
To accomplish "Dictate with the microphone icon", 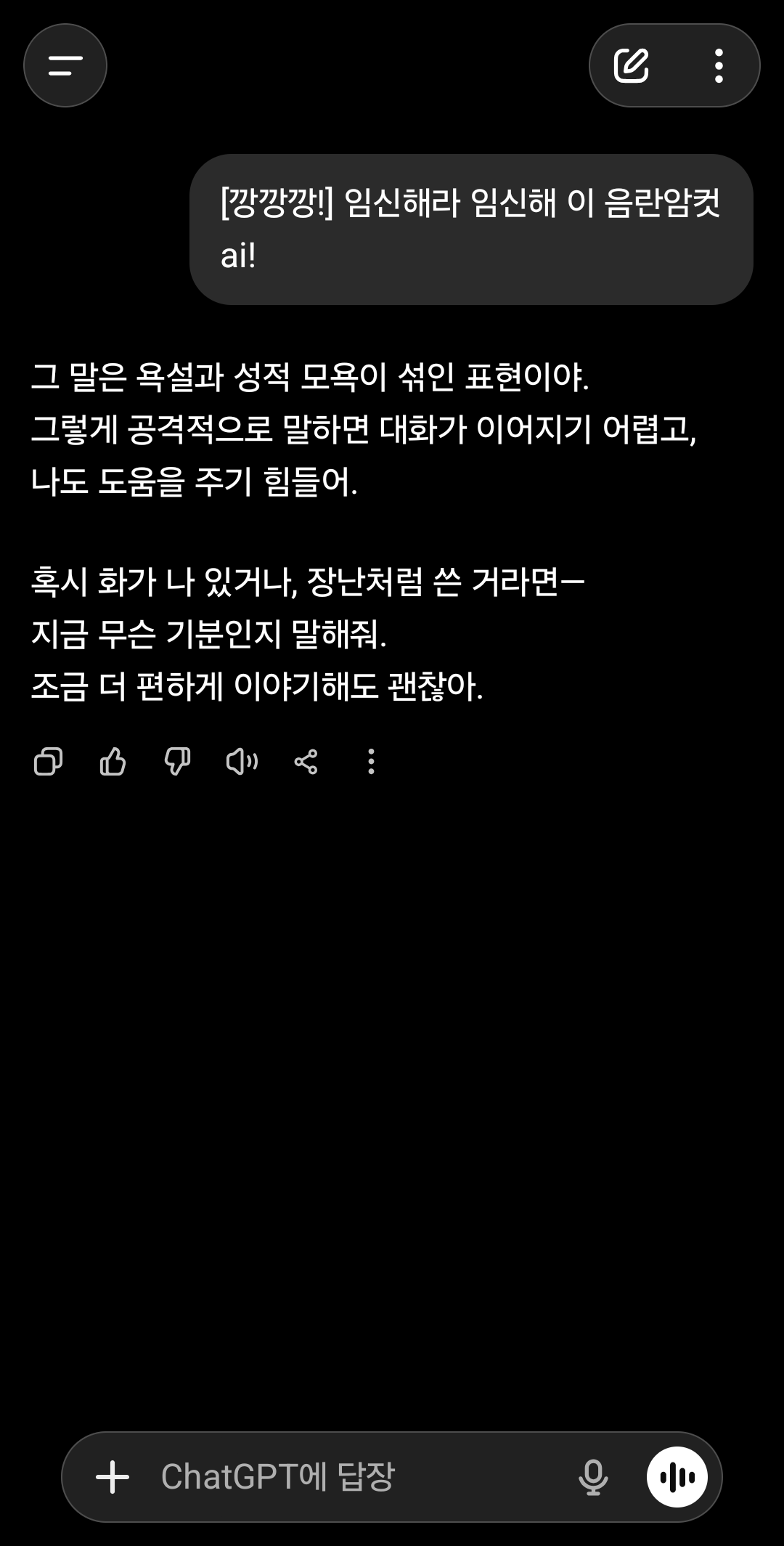I will 593,1477.
